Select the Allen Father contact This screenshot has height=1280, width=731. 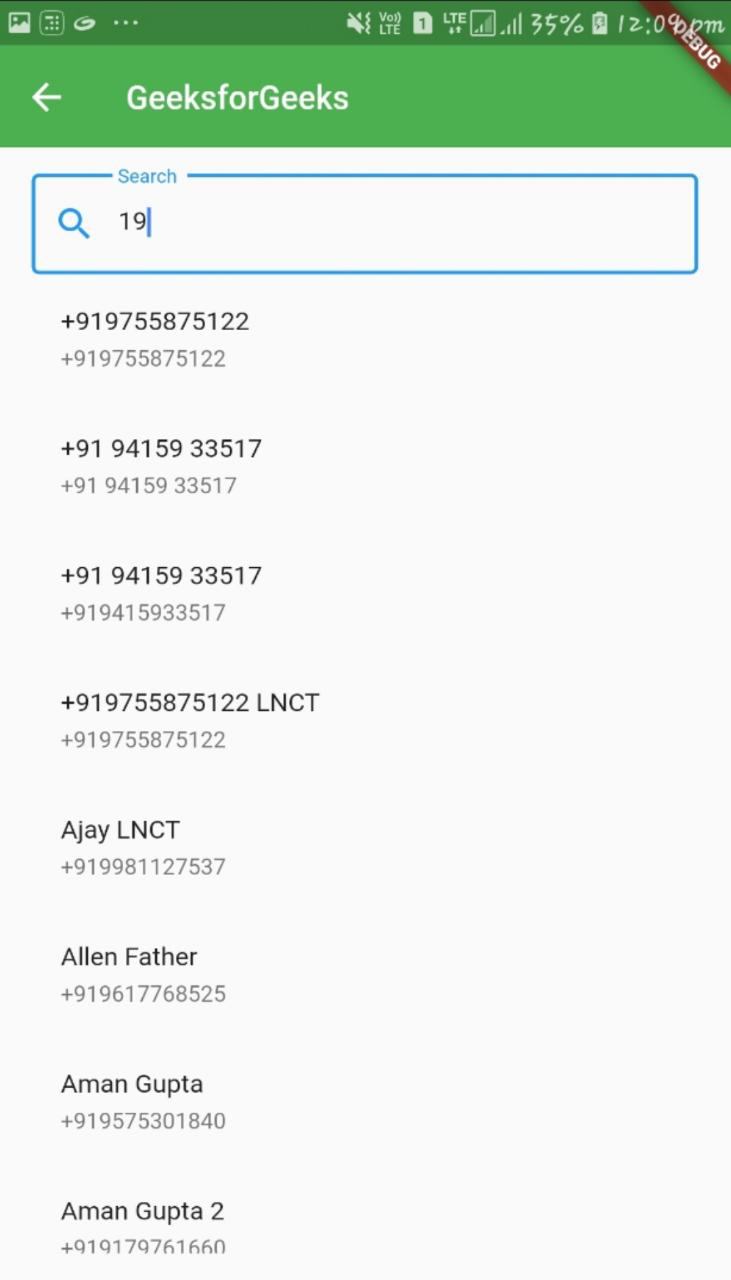(143, 974)
